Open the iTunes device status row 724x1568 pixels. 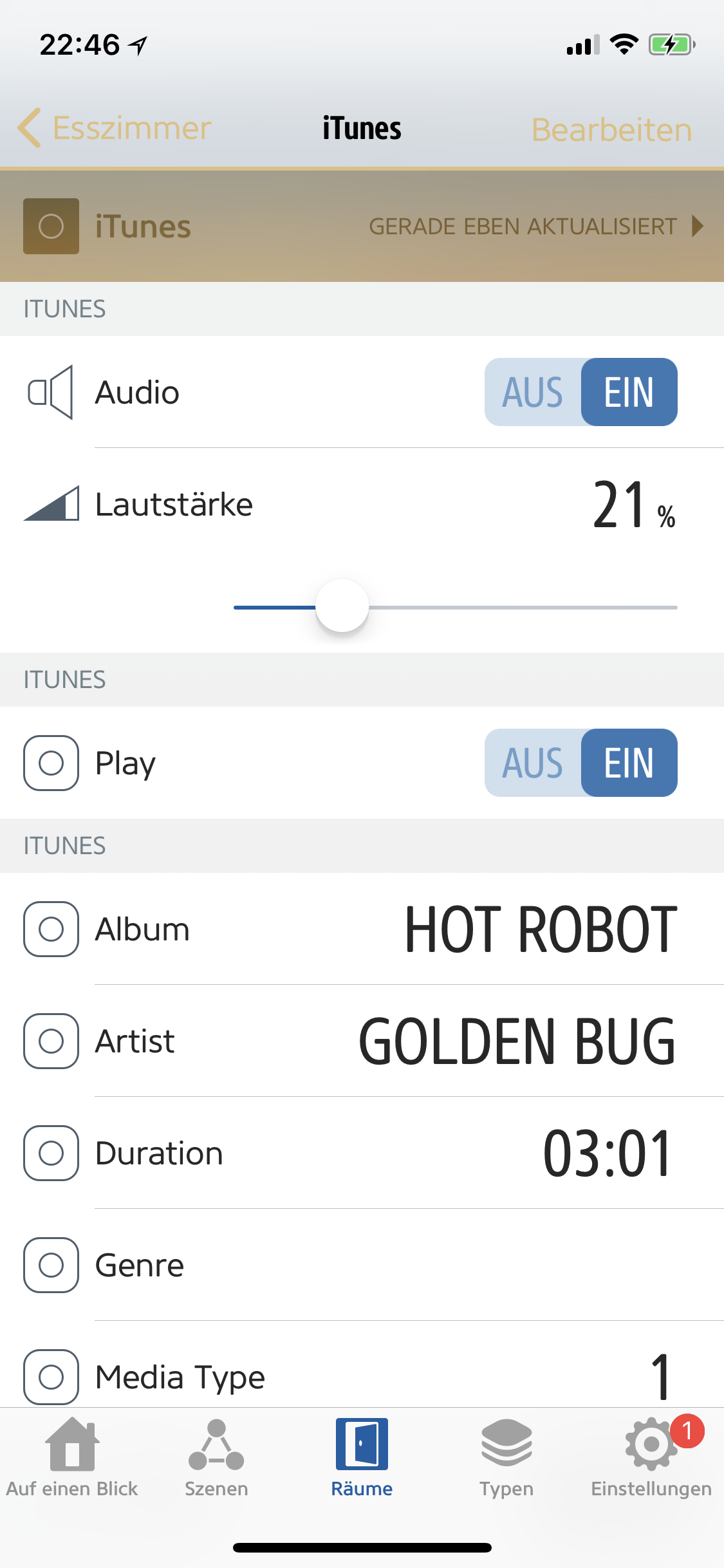coord(362,227)
